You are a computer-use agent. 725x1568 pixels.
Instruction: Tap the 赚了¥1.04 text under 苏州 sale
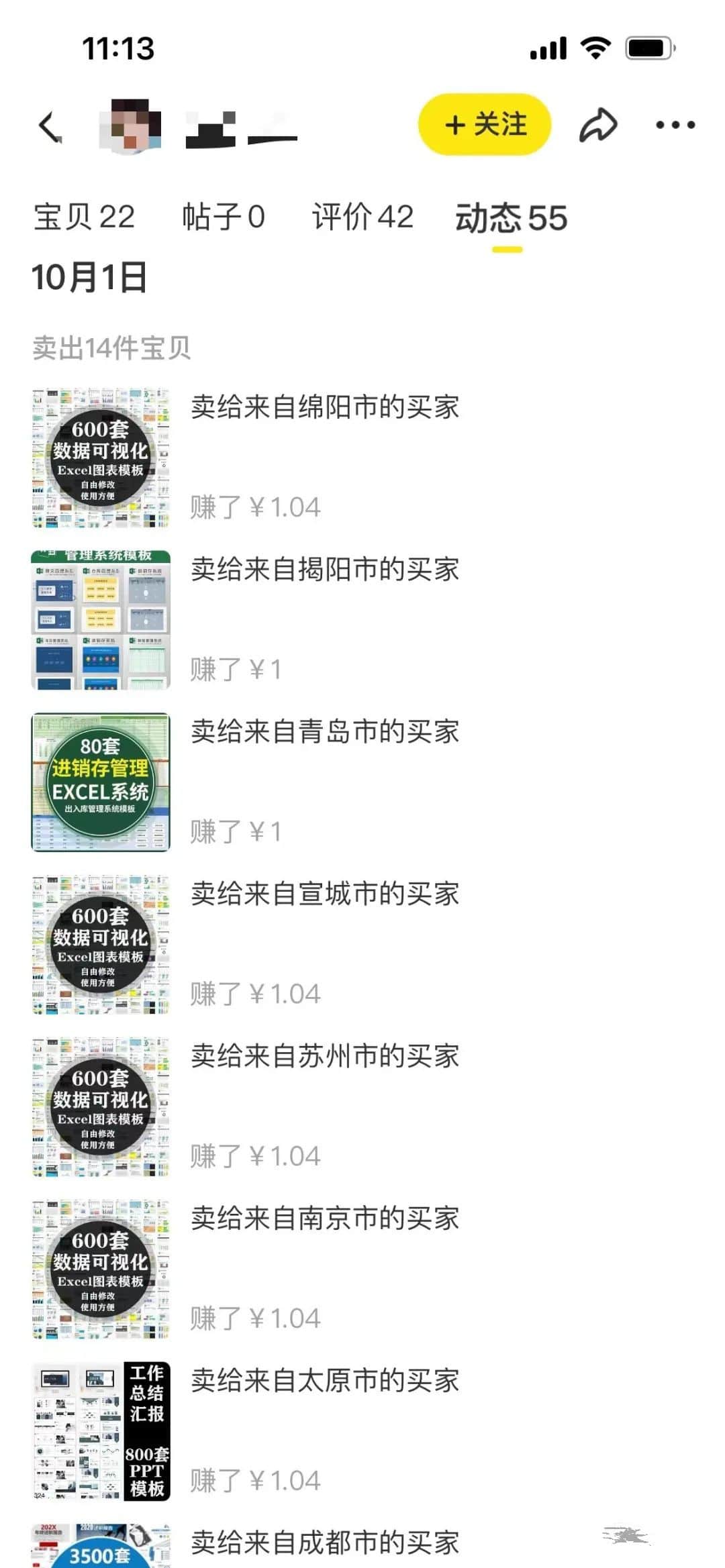[x=255, y=1155]
